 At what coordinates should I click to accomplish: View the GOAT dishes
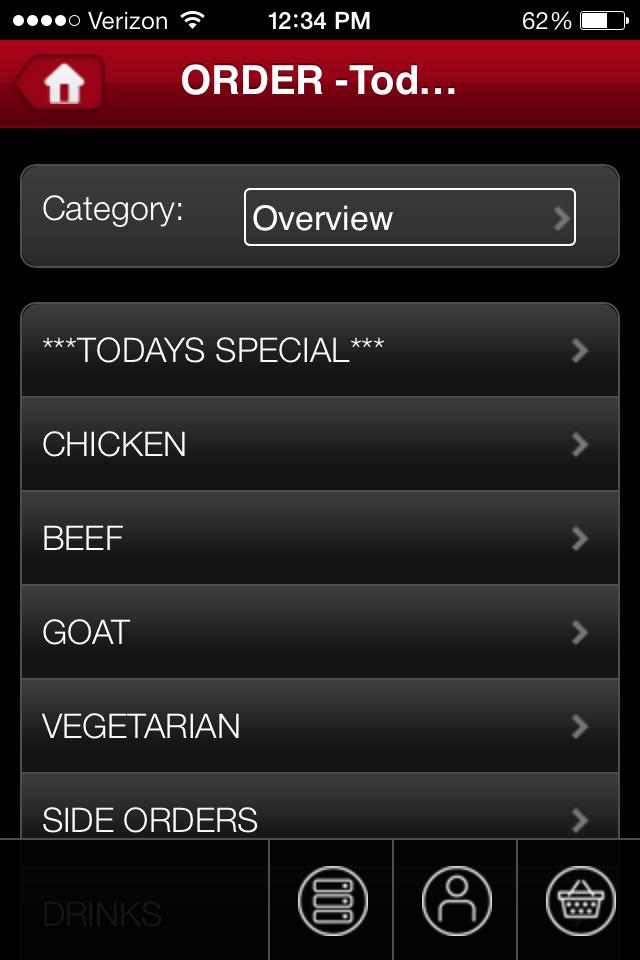click(319, 632)
